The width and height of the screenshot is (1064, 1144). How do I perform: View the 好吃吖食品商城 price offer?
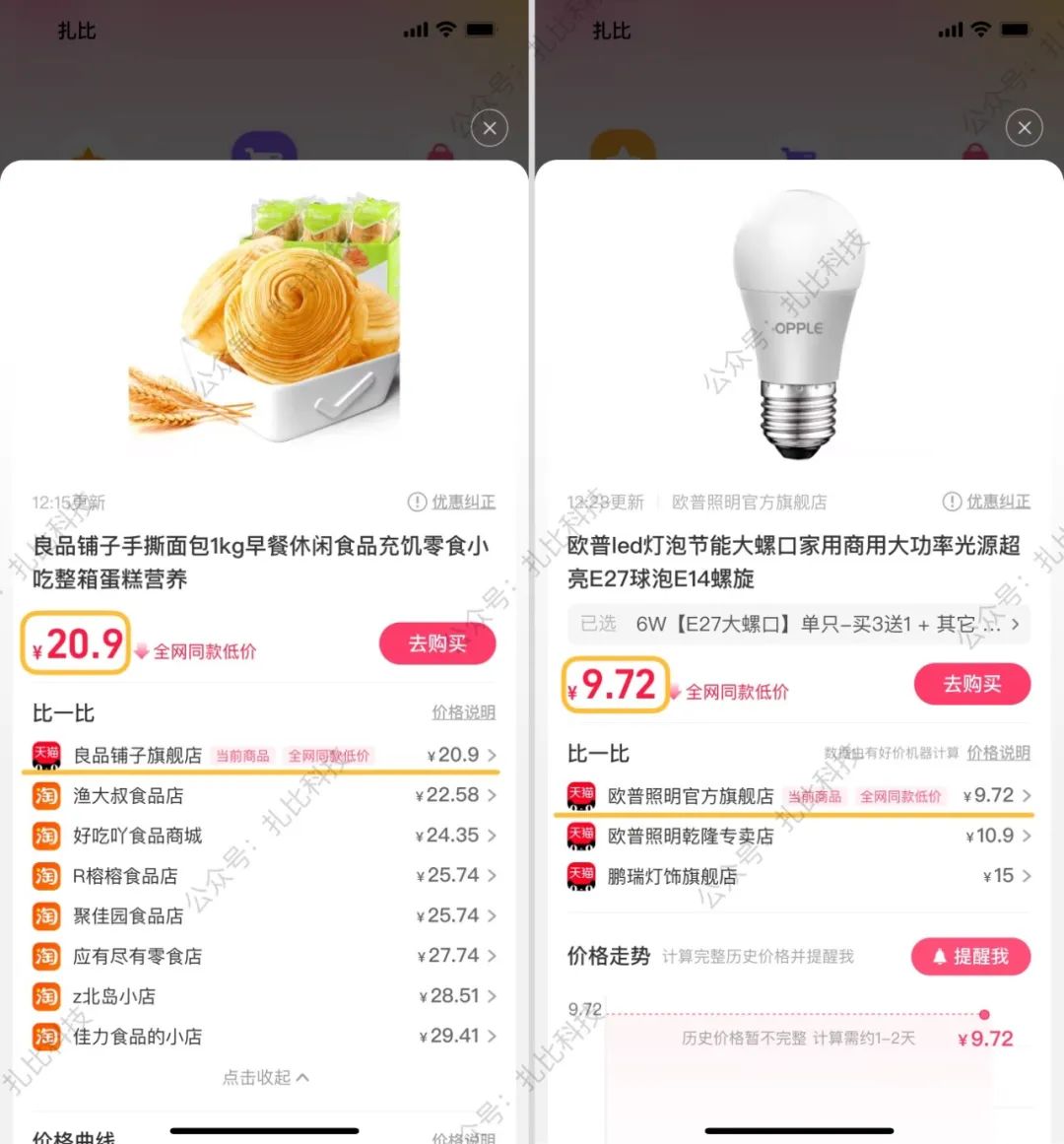click(x=264, y=836)
